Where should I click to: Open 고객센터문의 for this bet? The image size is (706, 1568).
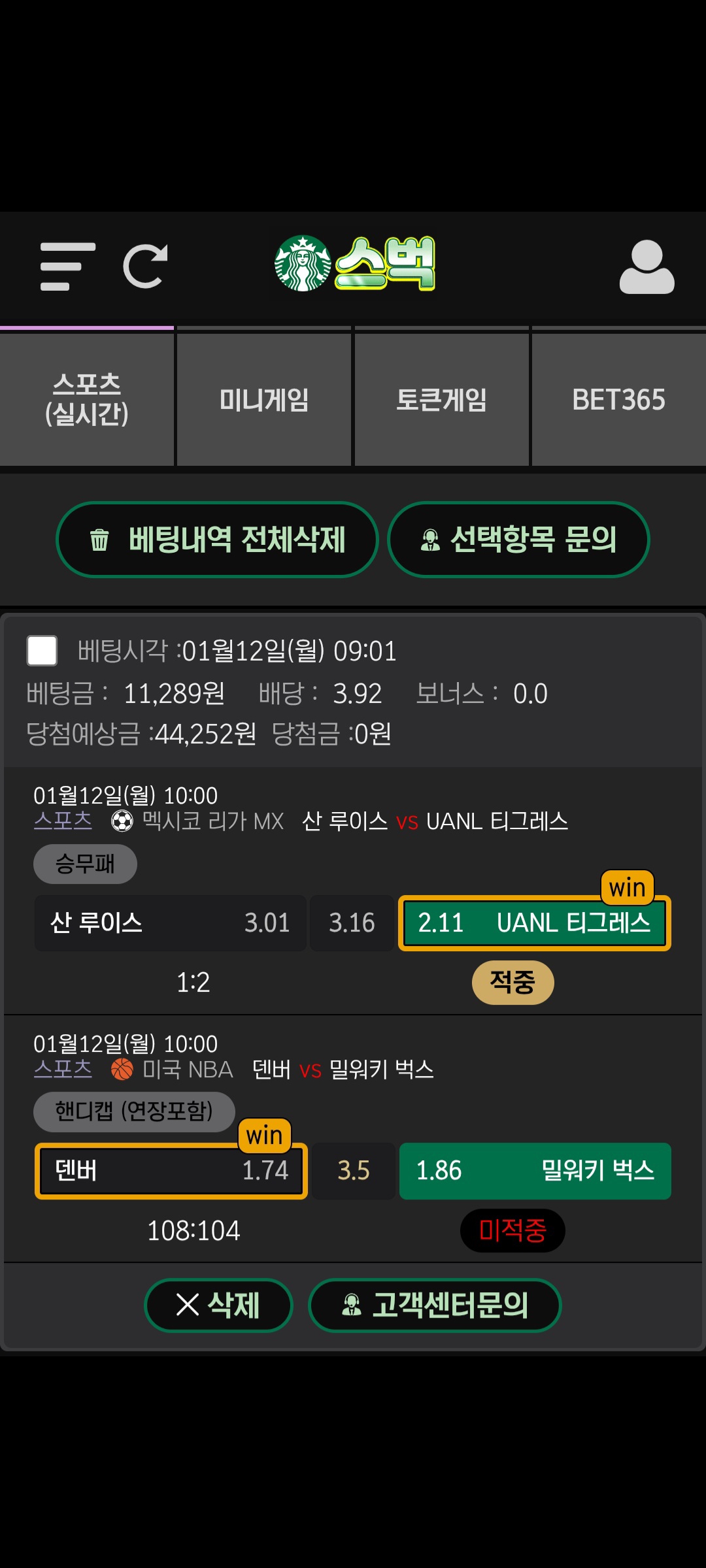[x=435, y=1305]
